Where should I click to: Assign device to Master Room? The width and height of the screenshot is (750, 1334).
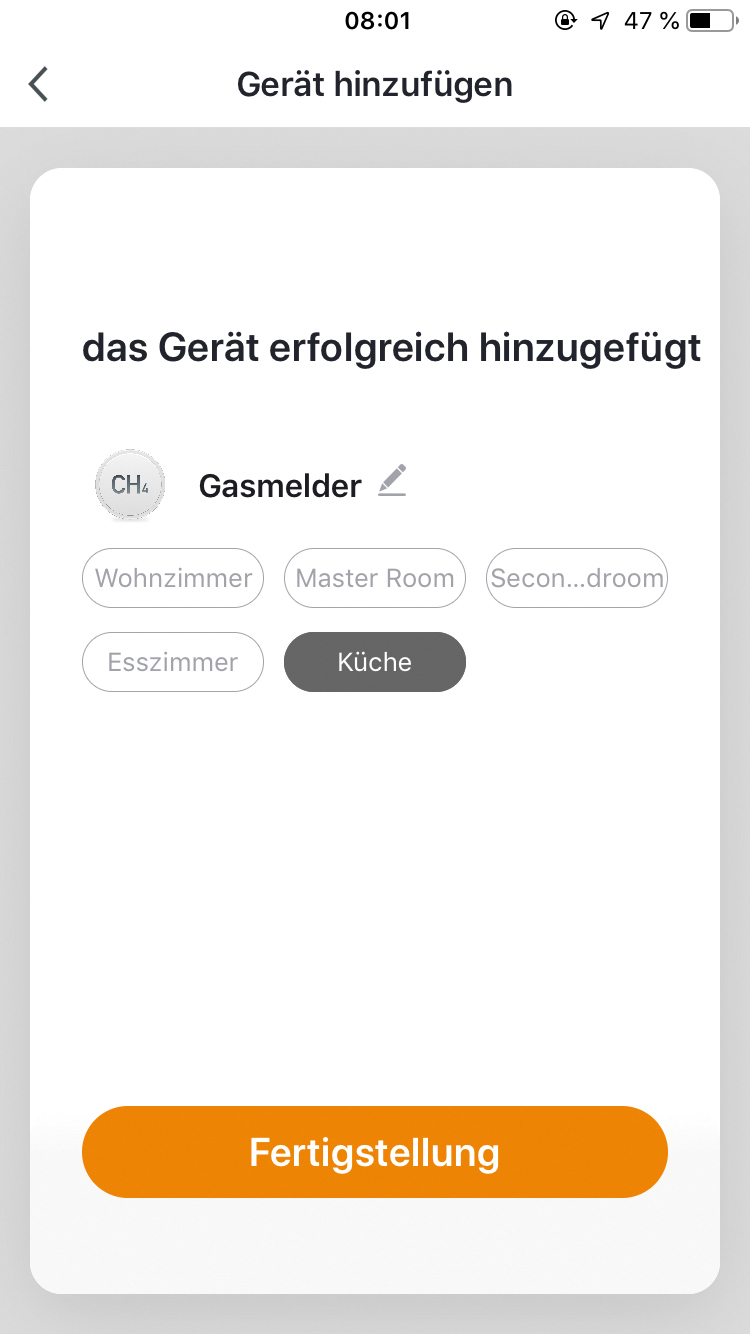click(x=375, y=578)
